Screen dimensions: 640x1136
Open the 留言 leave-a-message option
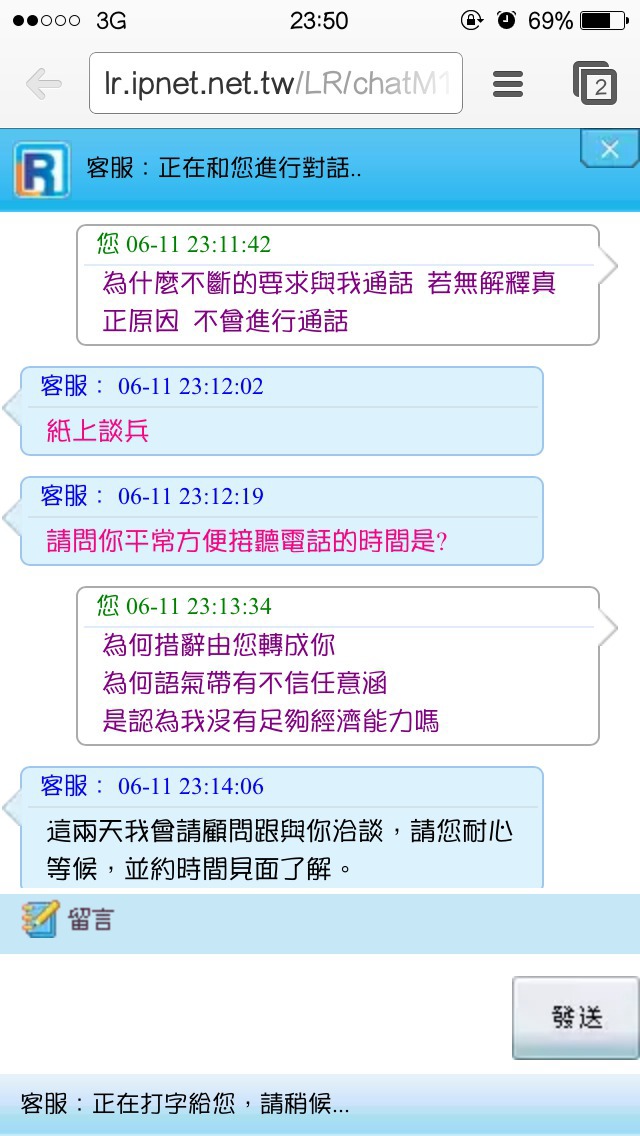coord(68,919)
